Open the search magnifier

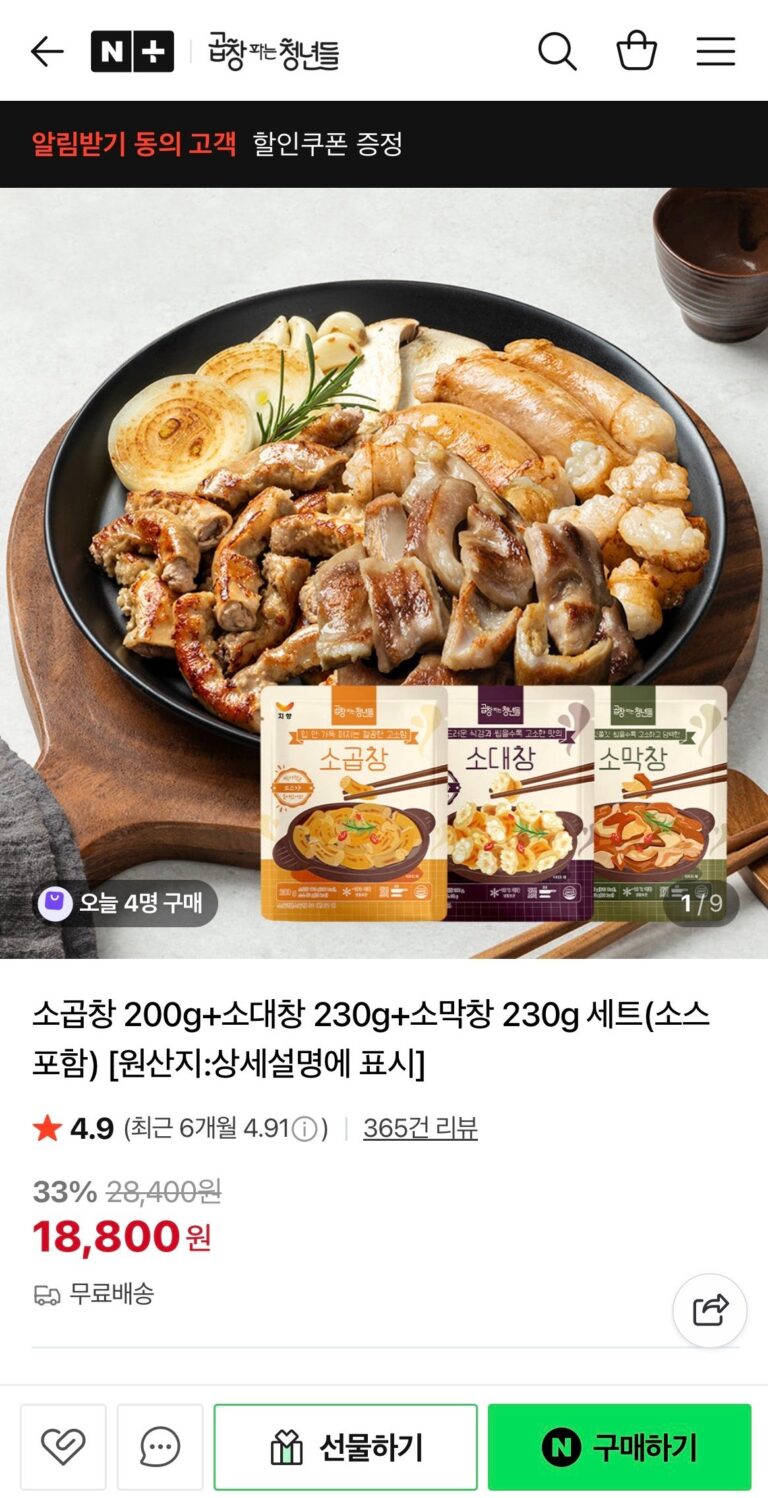pyautogui.click(x=557, y=52)
